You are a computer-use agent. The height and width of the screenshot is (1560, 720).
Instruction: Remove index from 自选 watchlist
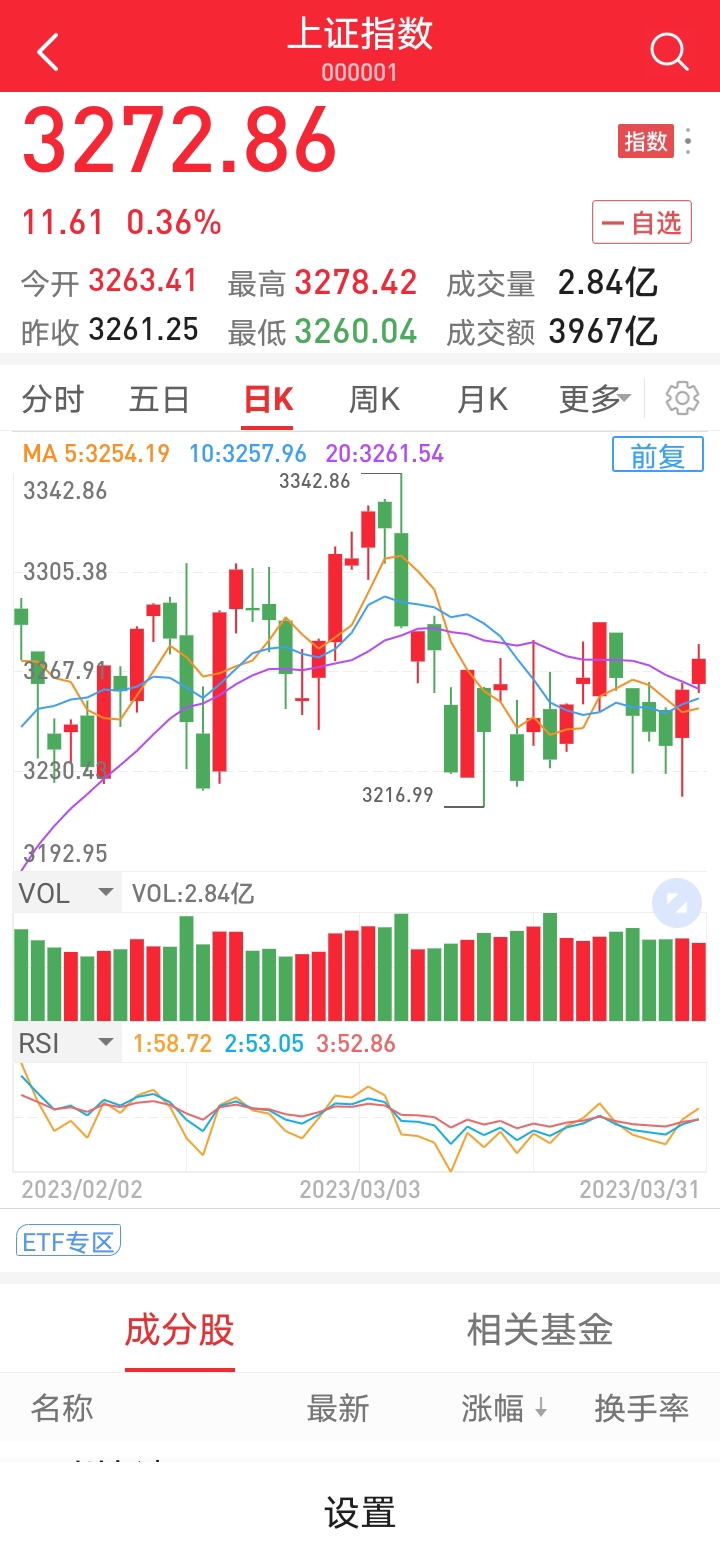coord(642,222)
